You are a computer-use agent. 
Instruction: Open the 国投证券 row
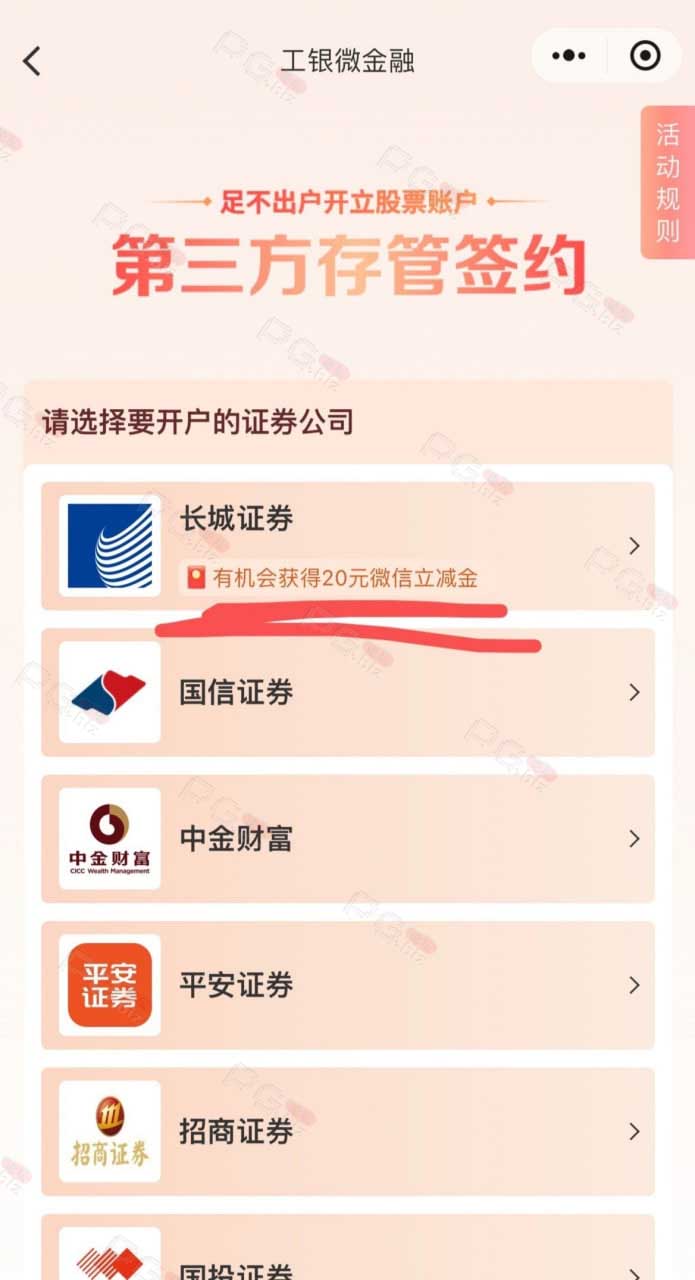tap(348, 1248)
